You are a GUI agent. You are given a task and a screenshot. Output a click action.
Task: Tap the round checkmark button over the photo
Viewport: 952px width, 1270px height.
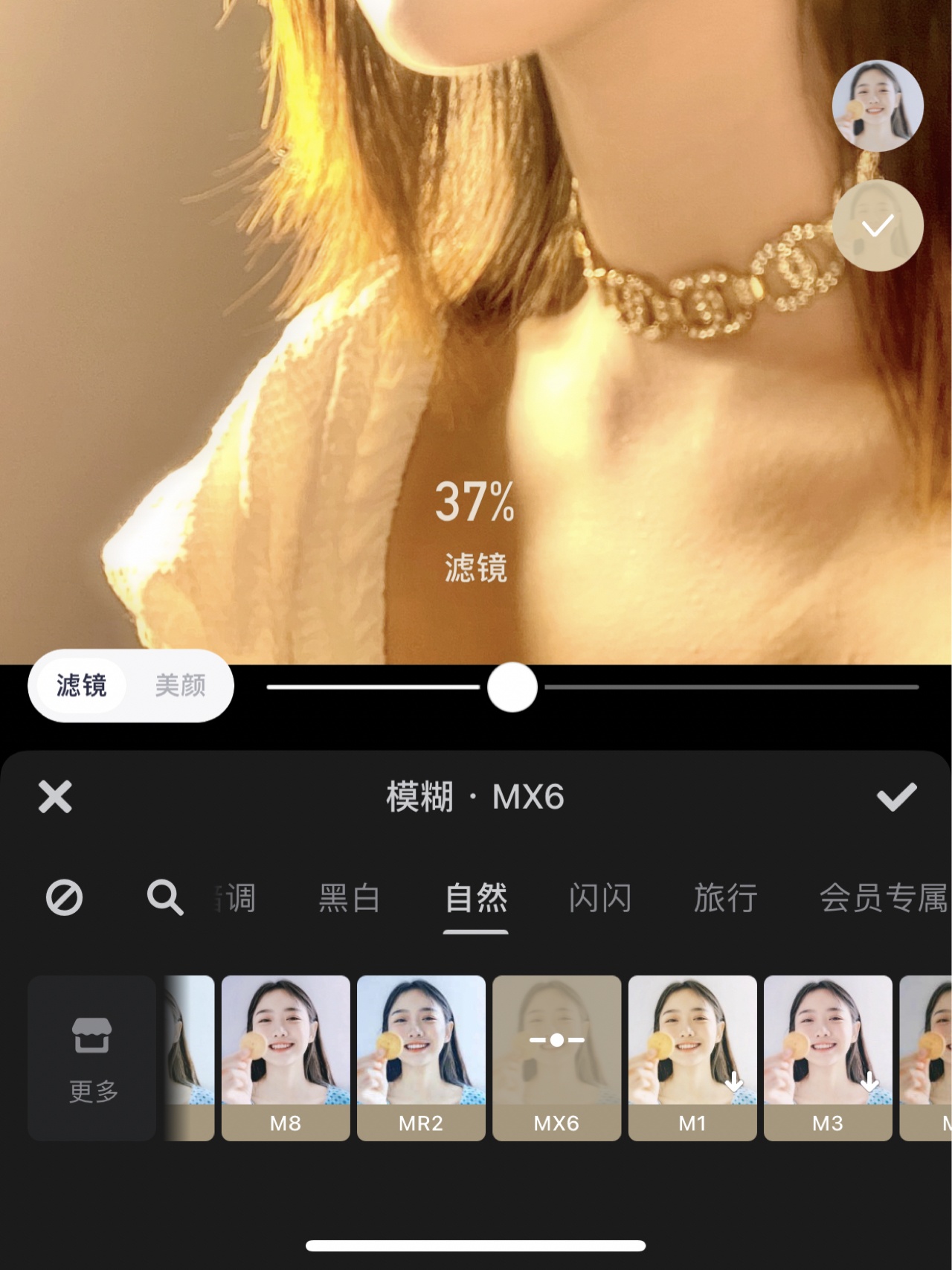click(878, 225)
